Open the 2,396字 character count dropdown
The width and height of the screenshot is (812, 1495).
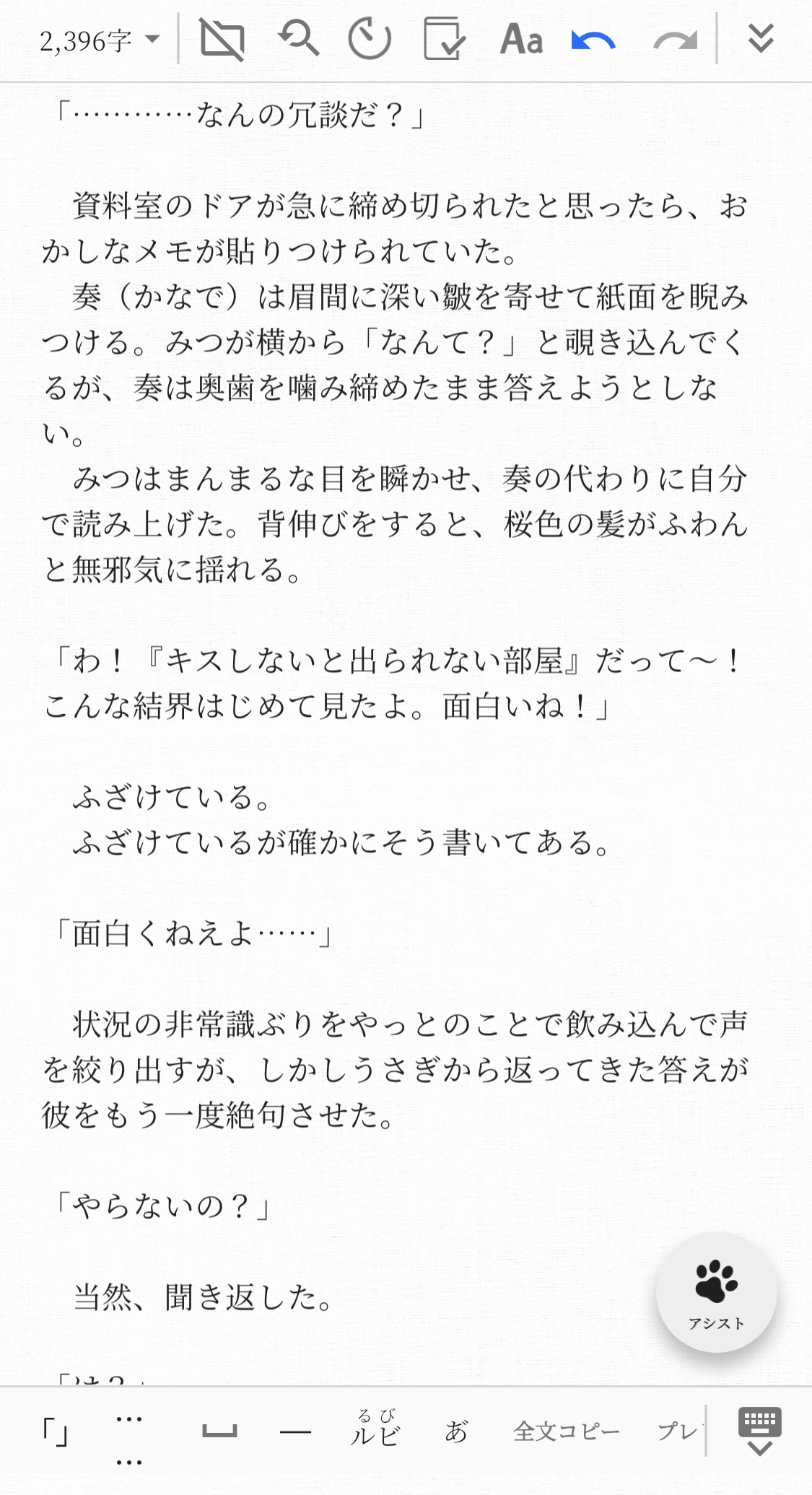pos(99,41)
